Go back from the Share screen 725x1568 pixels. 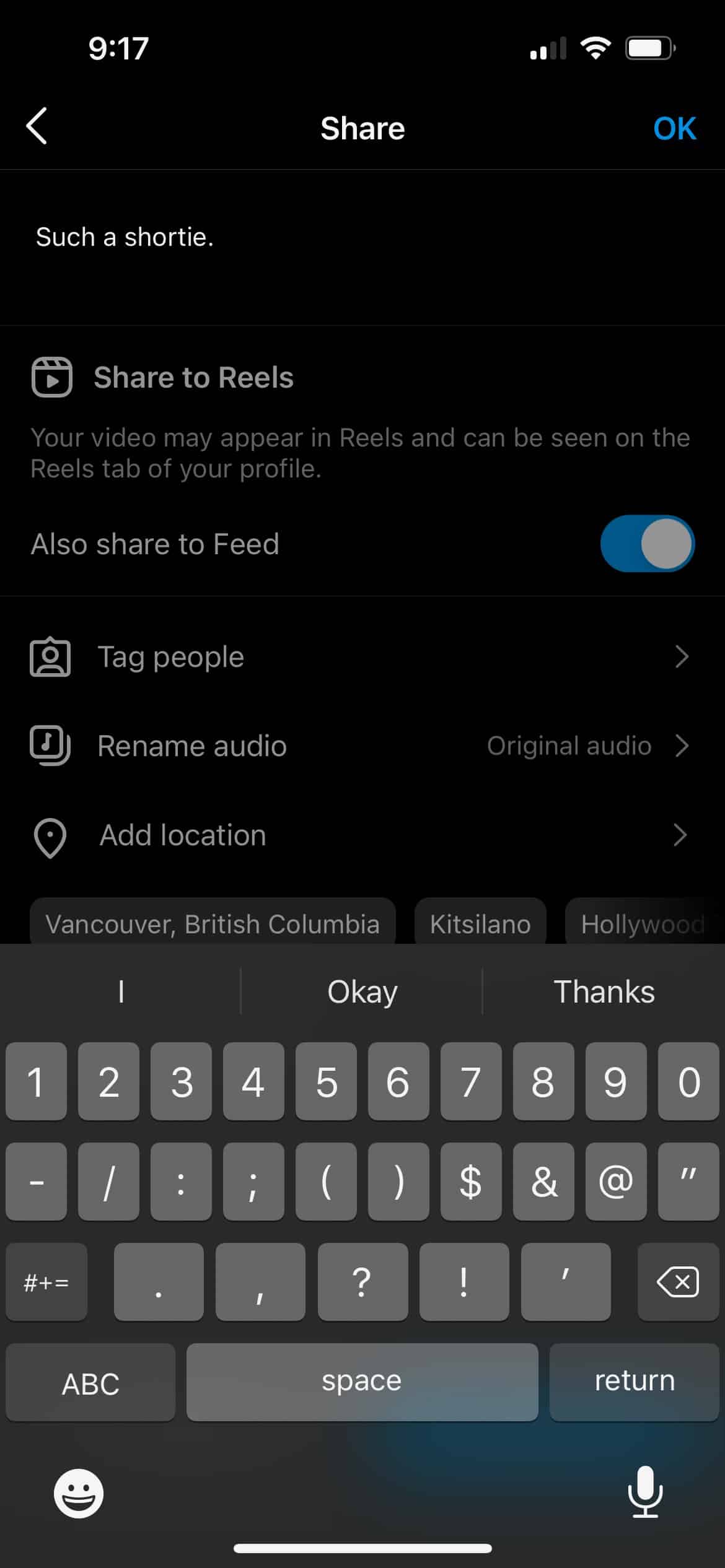37,126
